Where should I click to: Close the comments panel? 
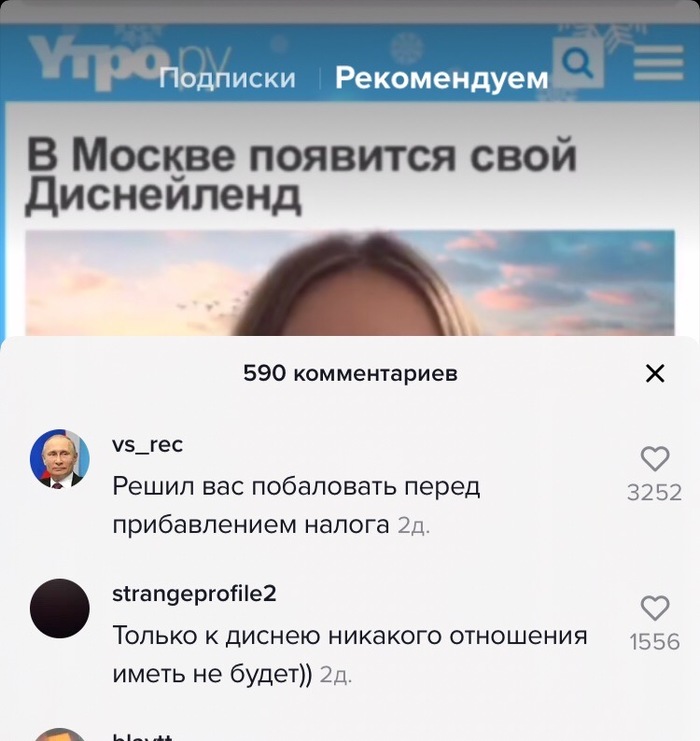(x=655, y=374)
